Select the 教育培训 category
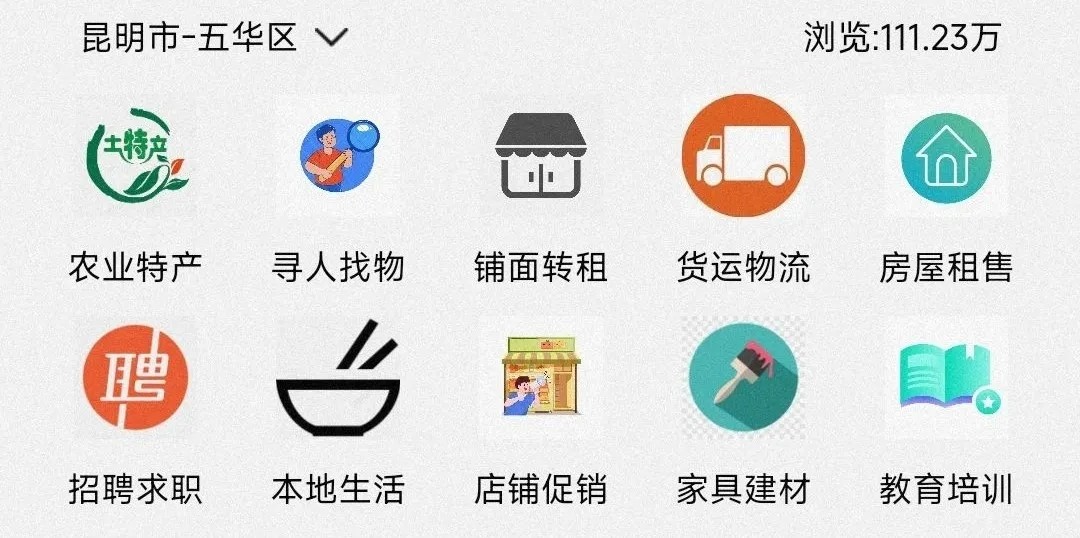 coord(945,380)
